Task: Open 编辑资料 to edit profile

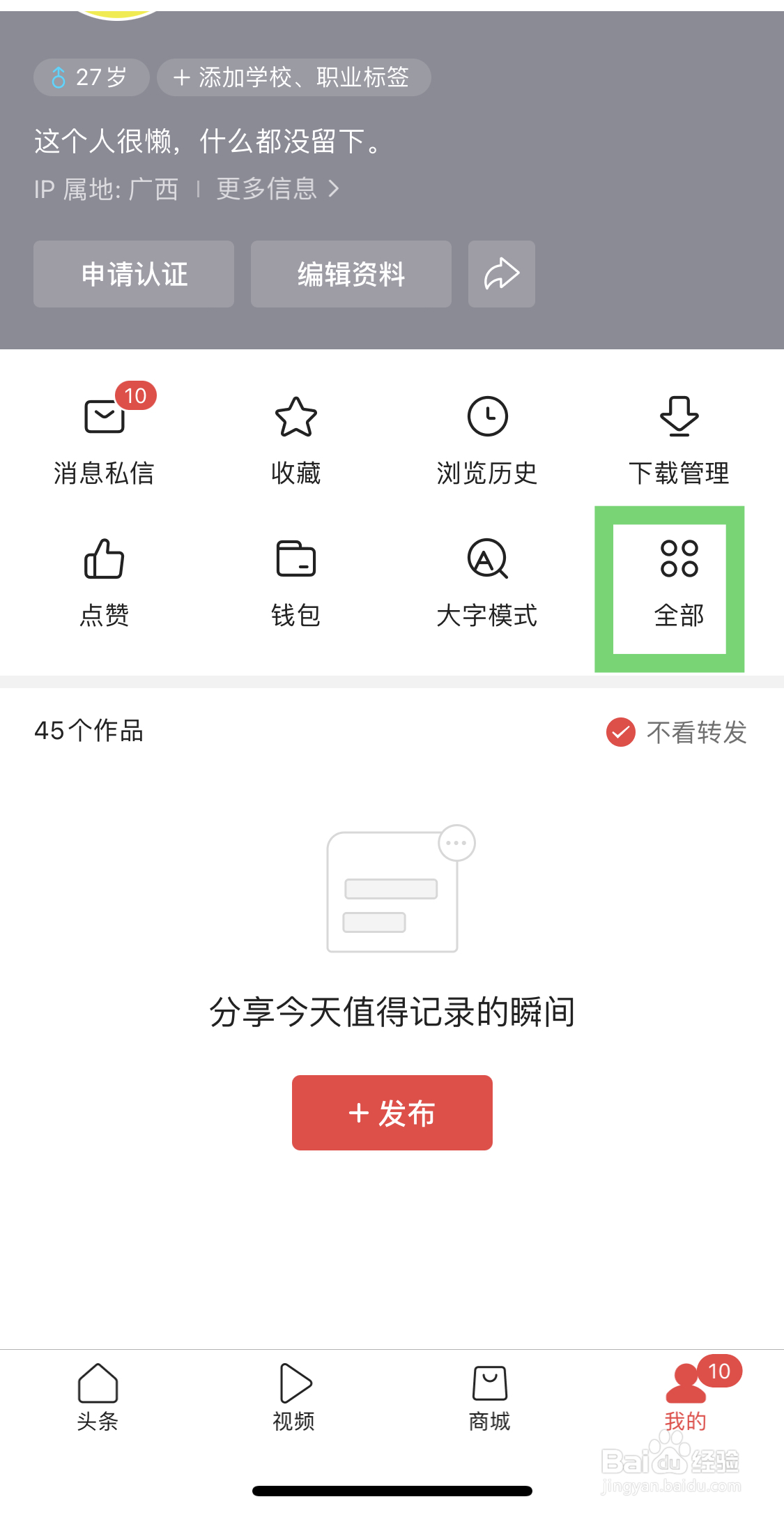Action: pos(351,274)
